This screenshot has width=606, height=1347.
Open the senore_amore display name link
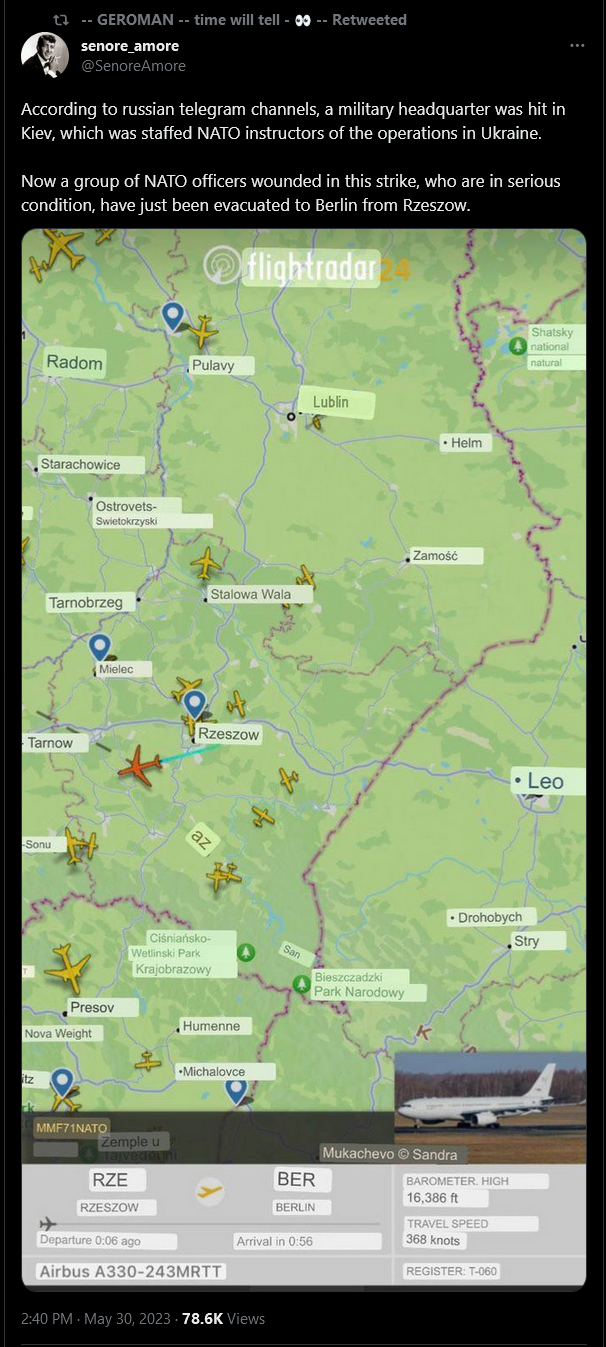130,46
